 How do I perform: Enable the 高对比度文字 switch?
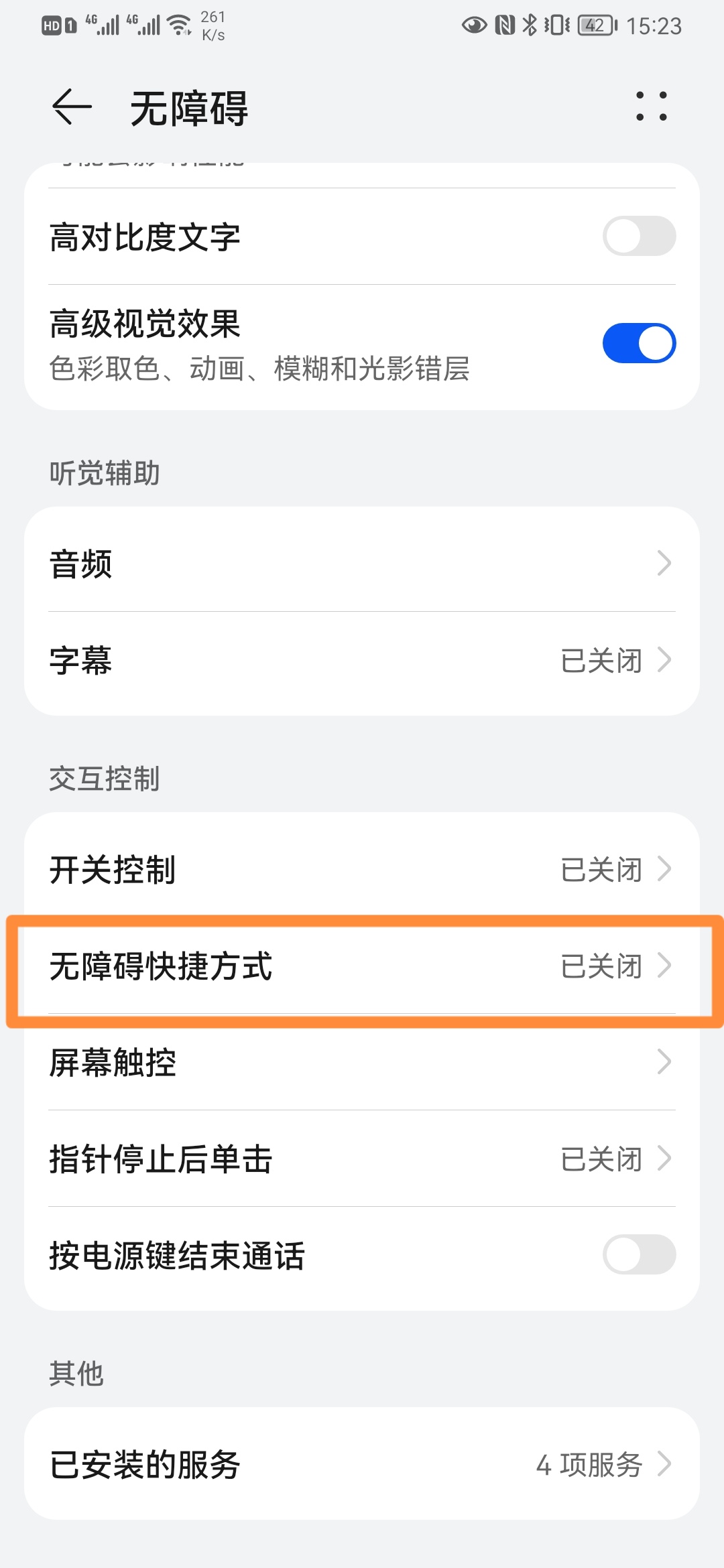639,236
